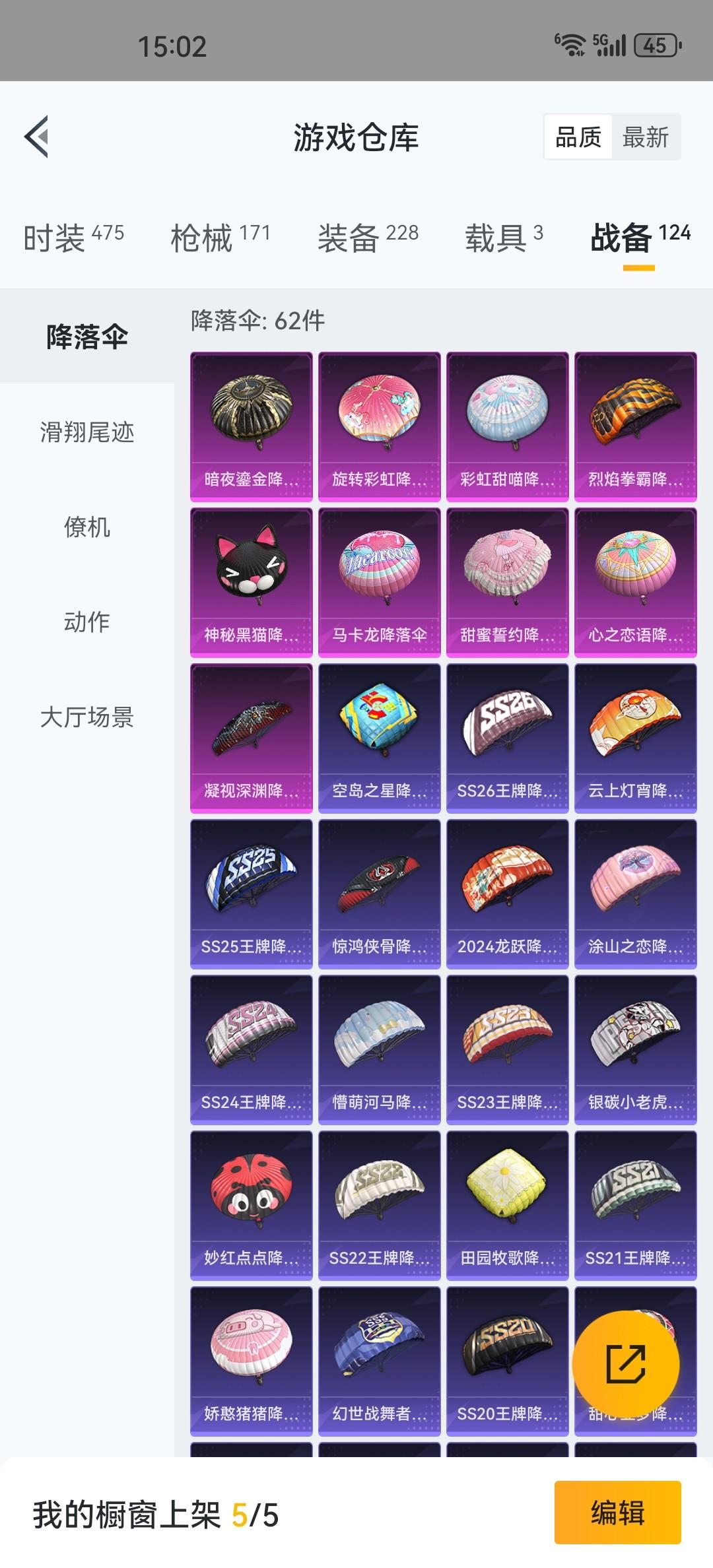Tap the 编辑 button
Screen dimensions: 713x1568
point(618,1512)
